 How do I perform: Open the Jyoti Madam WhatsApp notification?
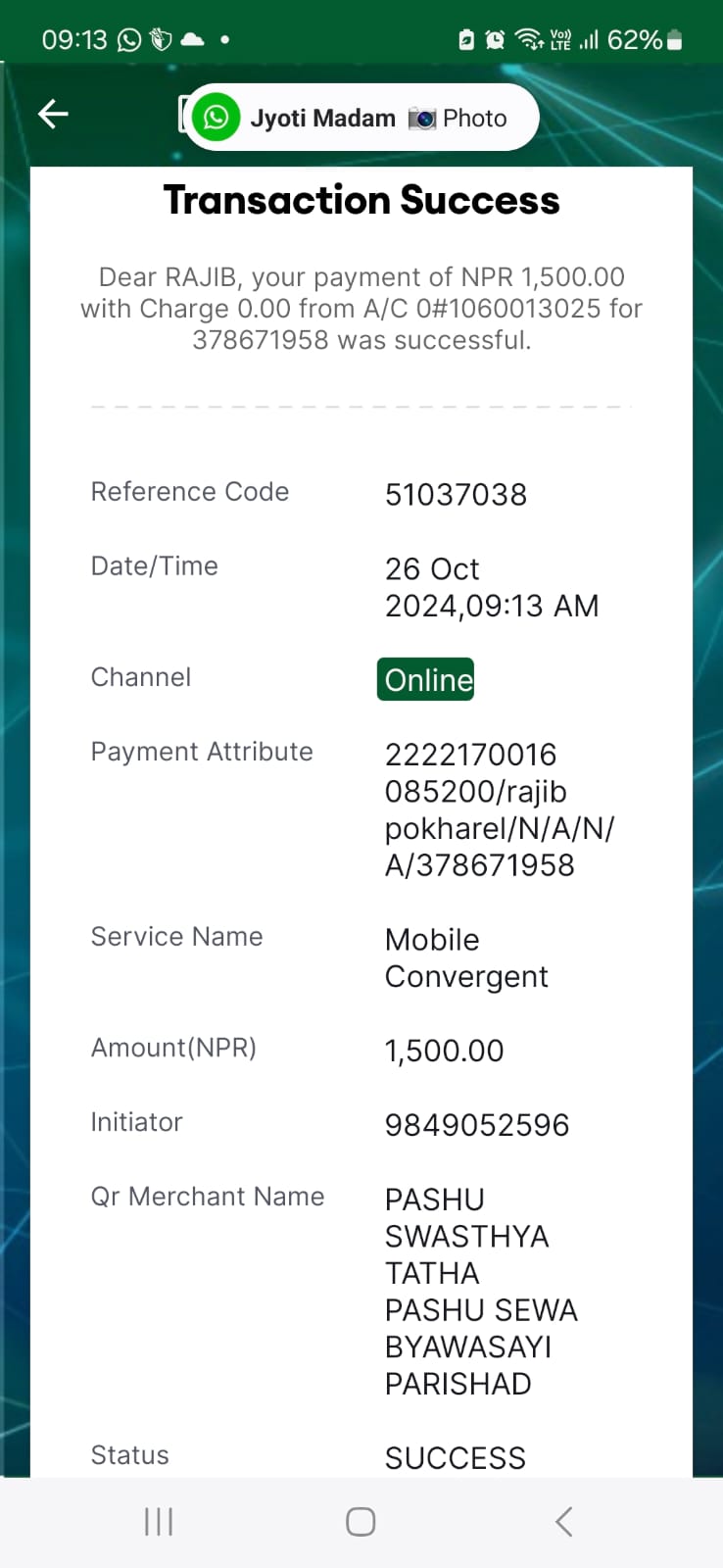[x=361, y=118]
